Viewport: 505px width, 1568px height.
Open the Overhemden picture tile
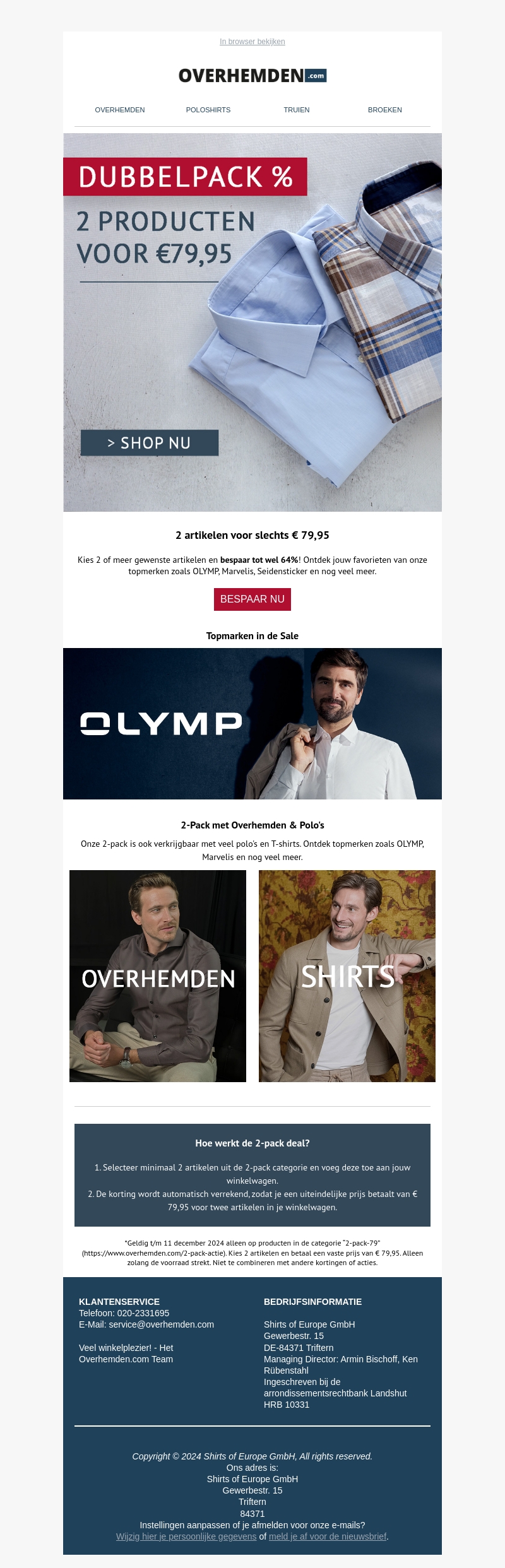point(158,976)
